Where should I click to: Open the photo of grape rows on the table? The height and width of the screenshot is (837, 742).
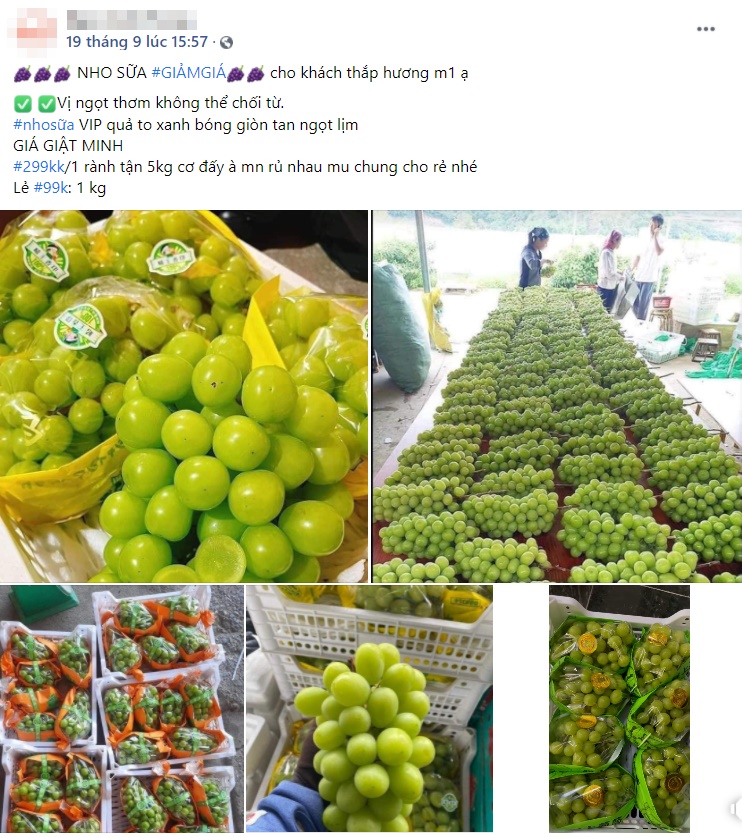[557, 396]
